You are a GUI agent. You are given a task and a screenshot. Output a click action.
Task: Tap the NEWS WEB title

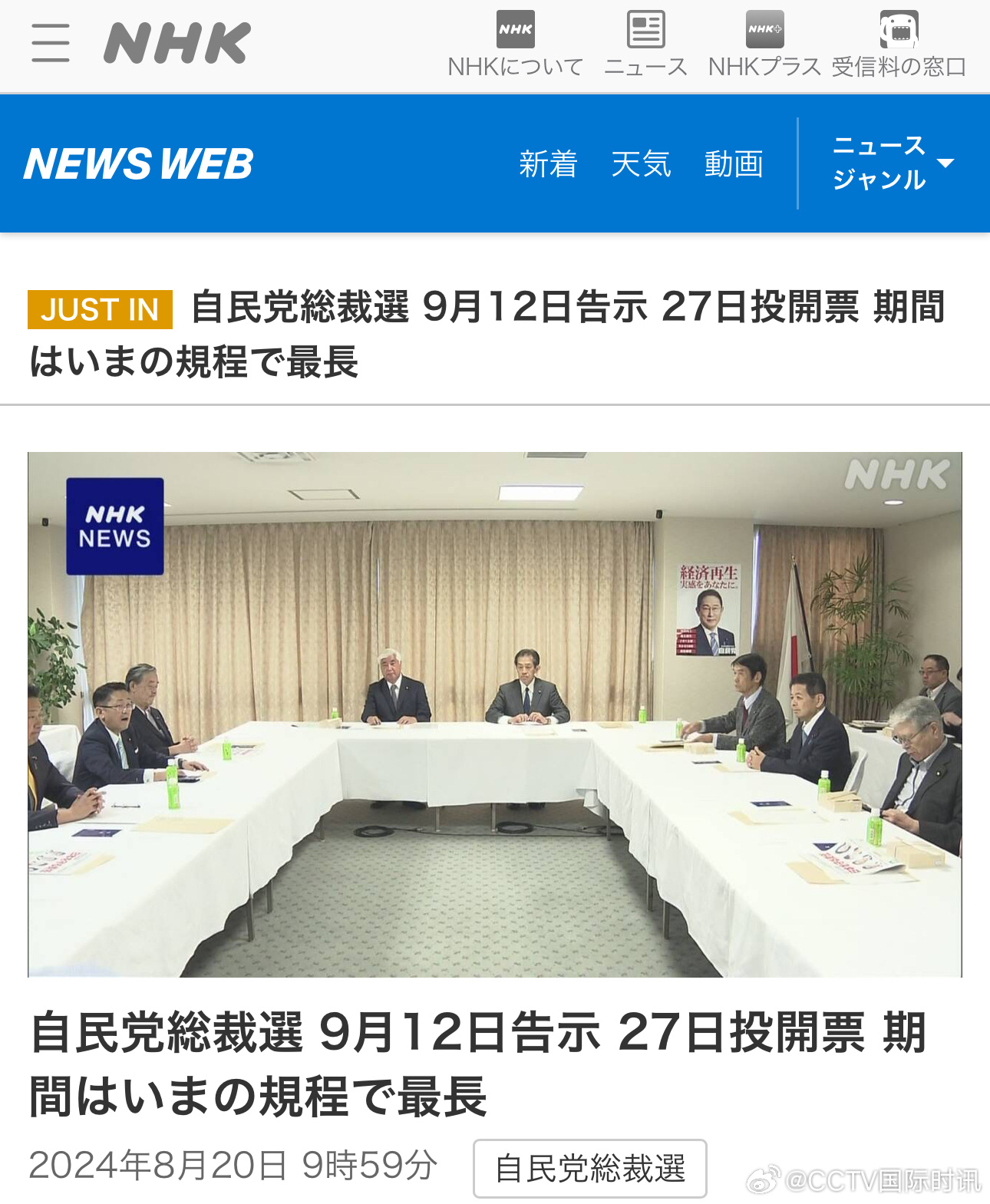(x=139, y=164)
